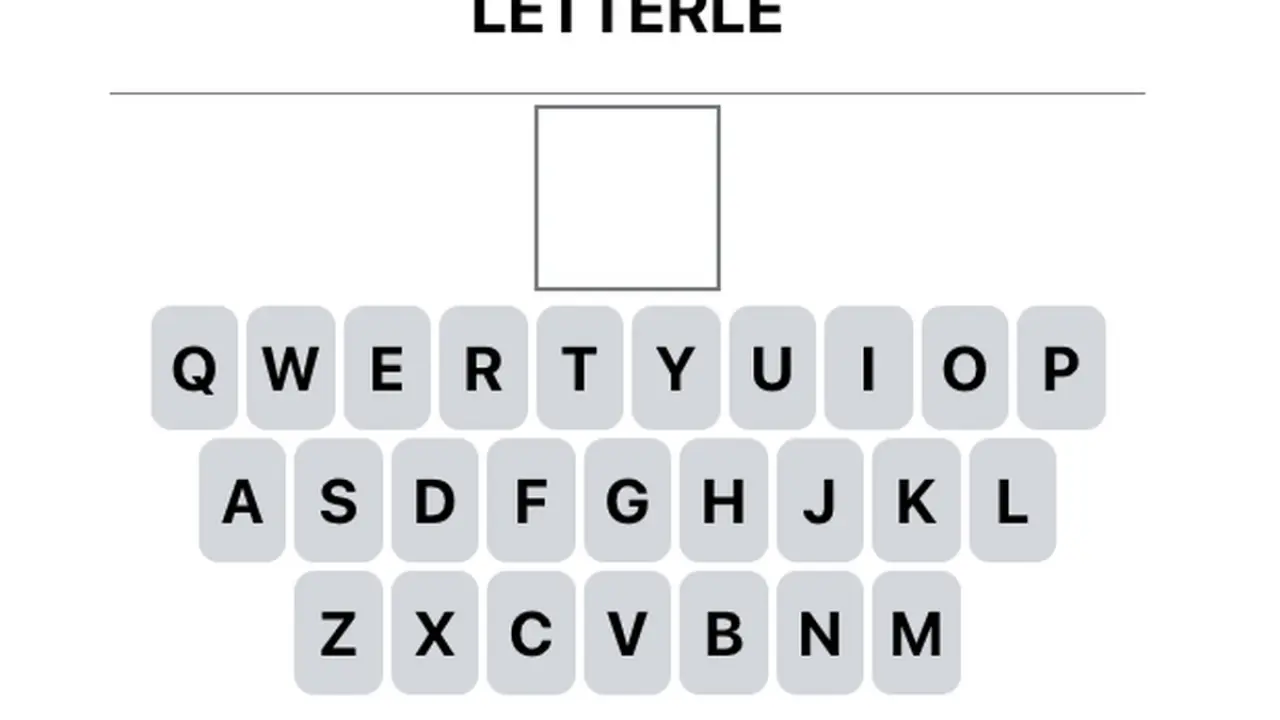Choose the letter K

click(916, 500)
